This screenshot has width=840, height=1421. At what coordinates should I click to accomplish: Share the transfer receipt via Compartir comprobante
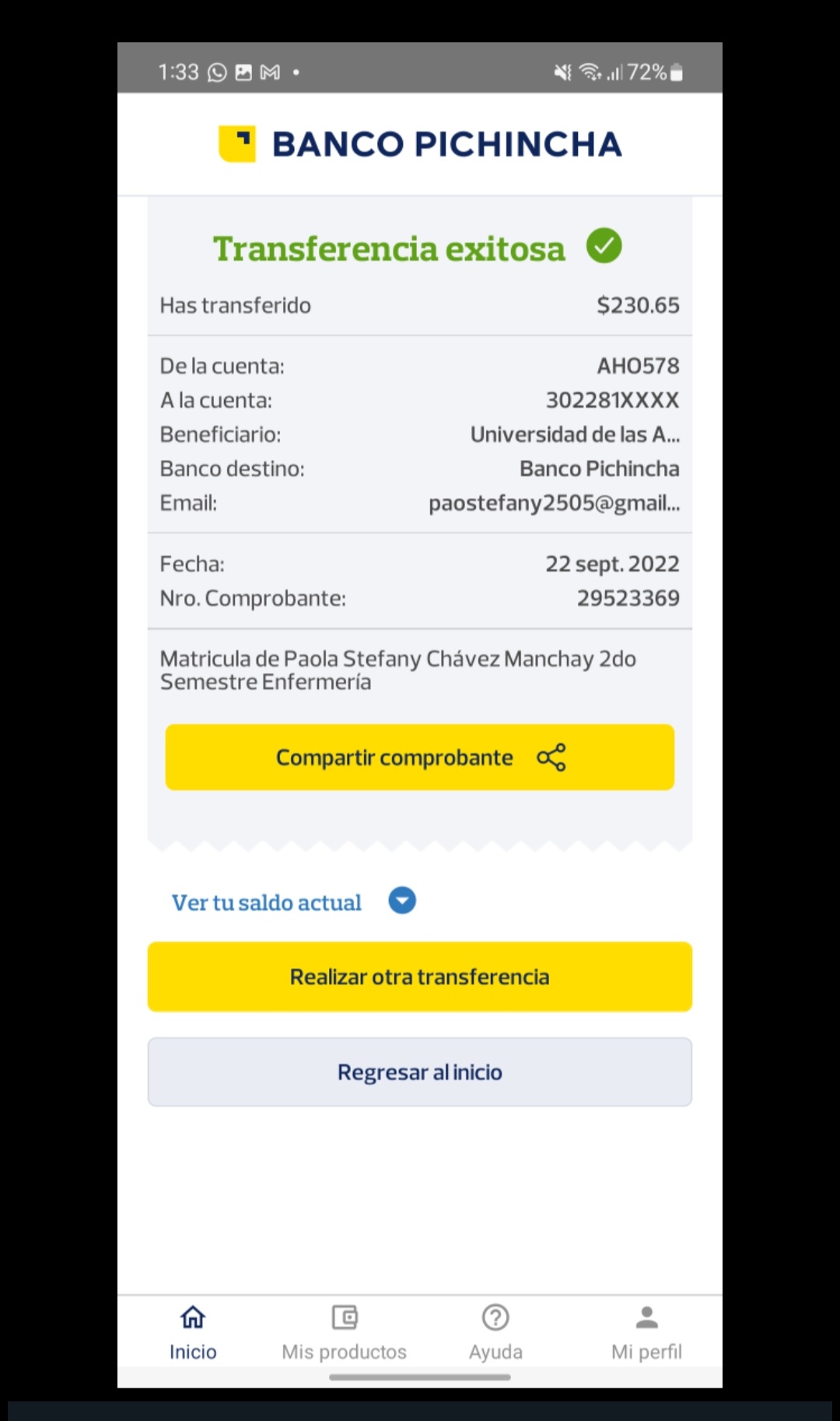pyautogui.click(x=419, y=757)
